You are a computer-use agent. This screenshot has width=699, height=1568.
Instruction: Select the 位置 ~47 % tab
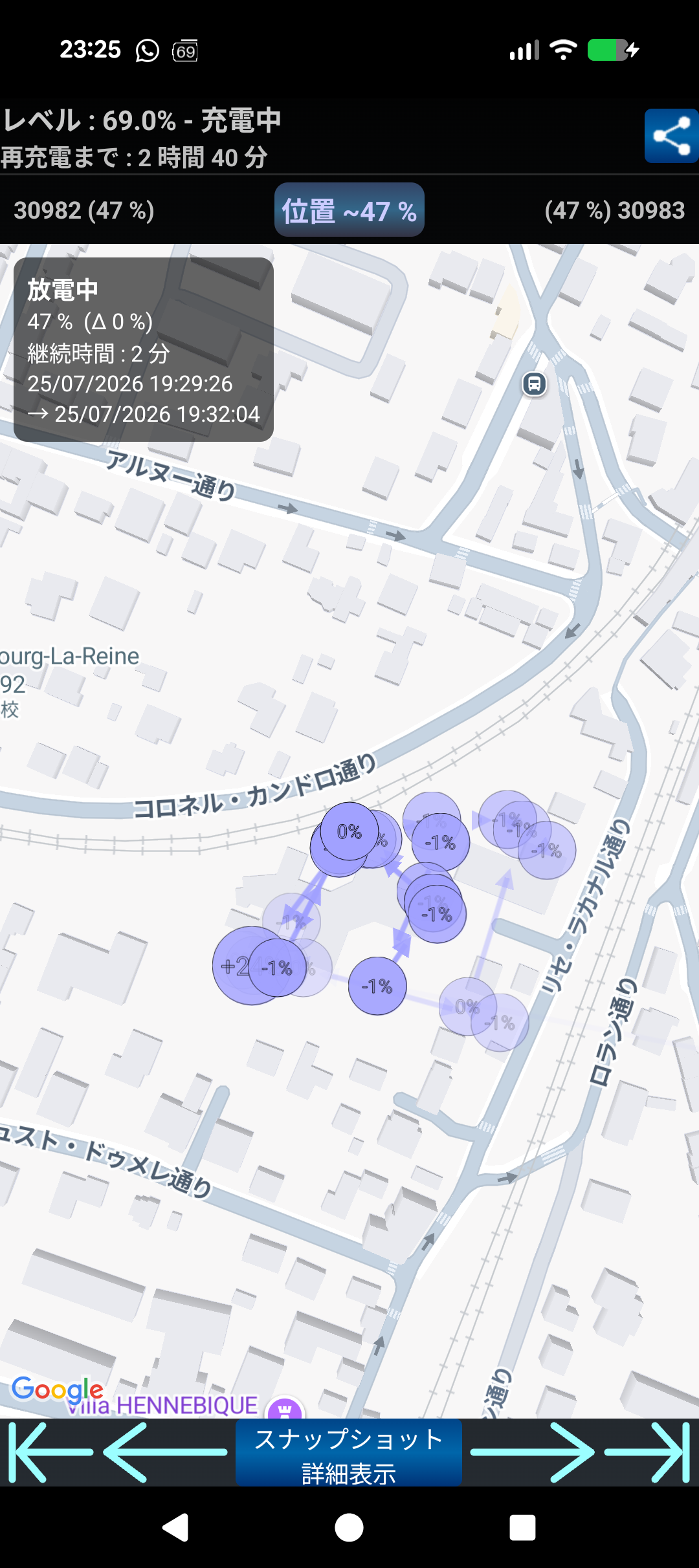click(349, 210)
